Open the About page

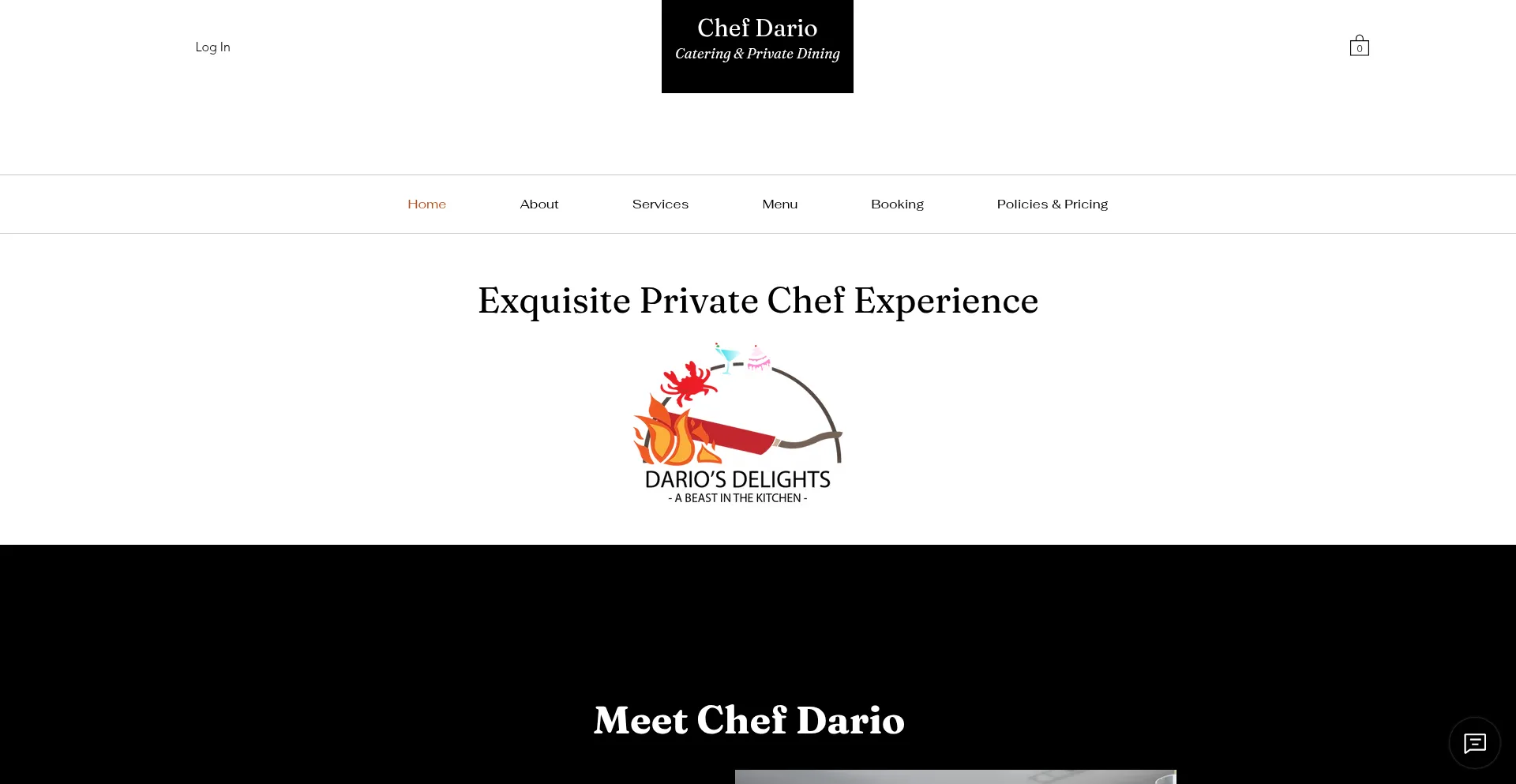(x=539, y=204)
